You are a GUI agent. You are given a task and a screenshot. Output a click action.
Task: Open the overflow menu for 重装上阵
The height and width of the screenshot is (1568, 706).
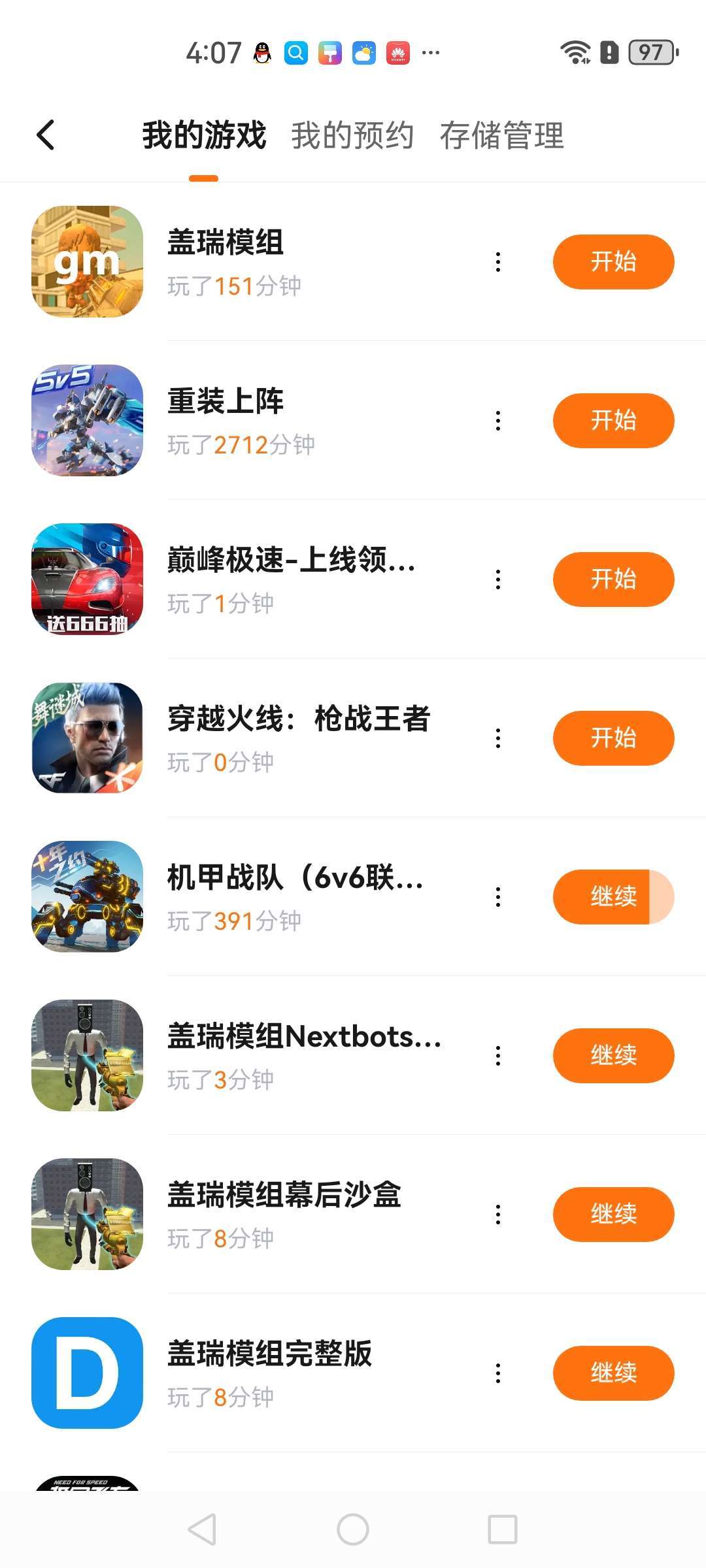click(498, 421)
